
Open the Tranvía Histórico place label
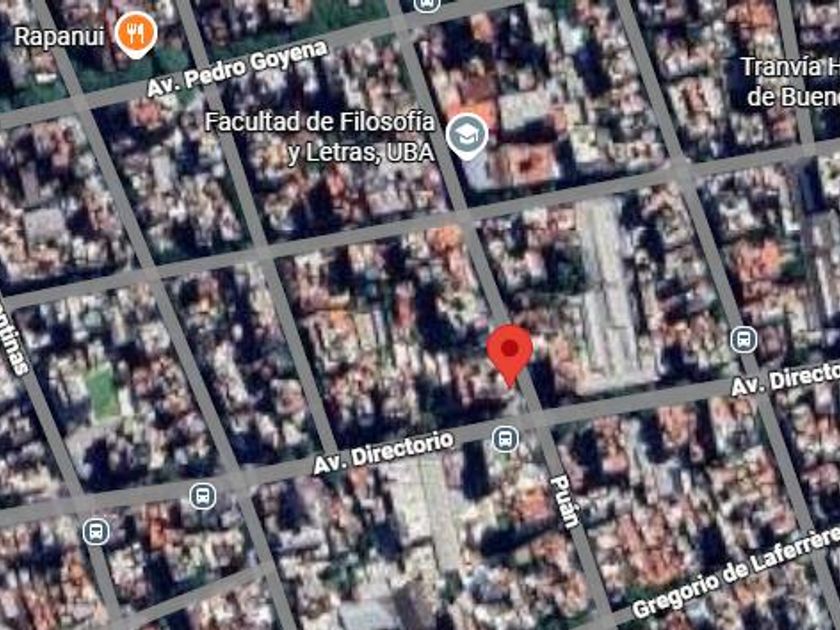tap(791, 82)
